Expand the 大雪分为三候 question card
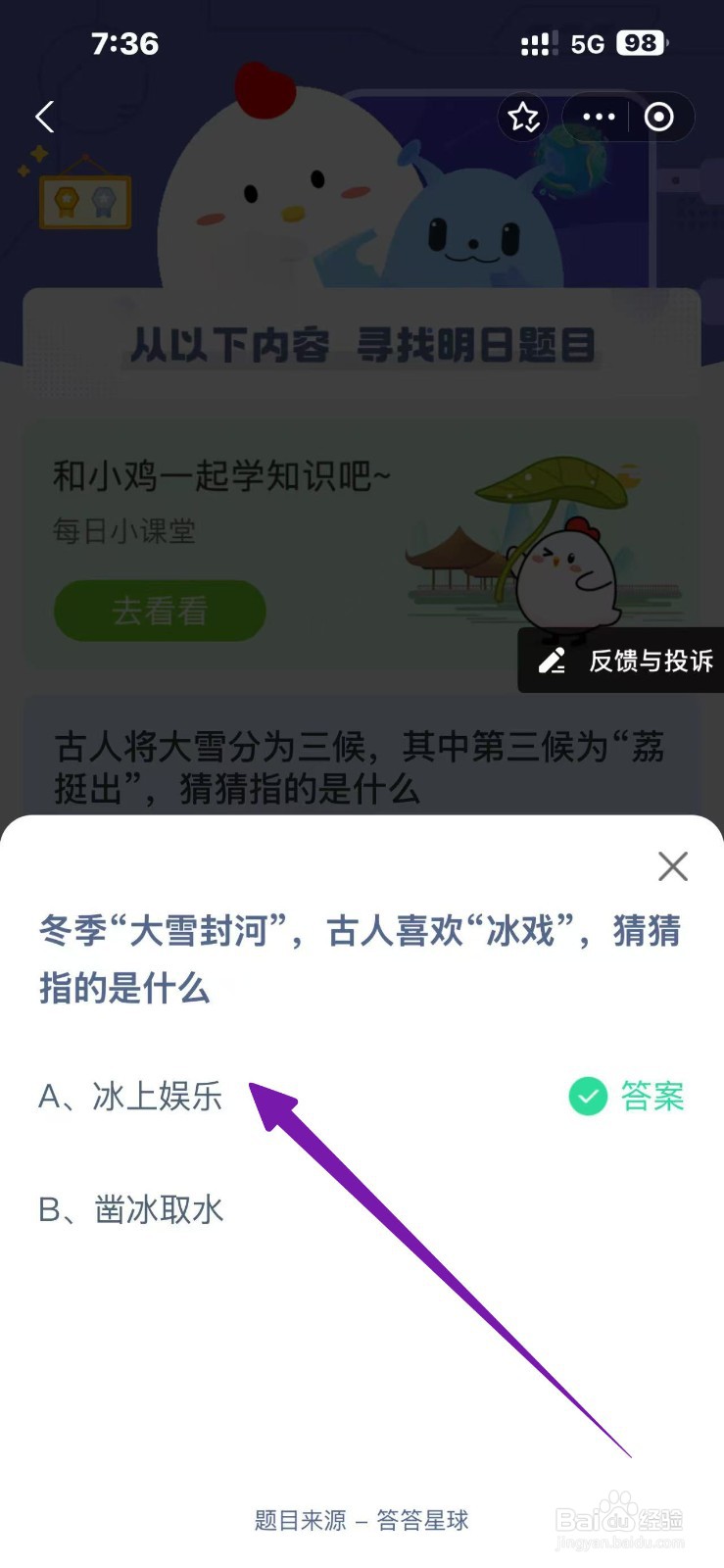The image size is (724, 1568). click(362, 768)
